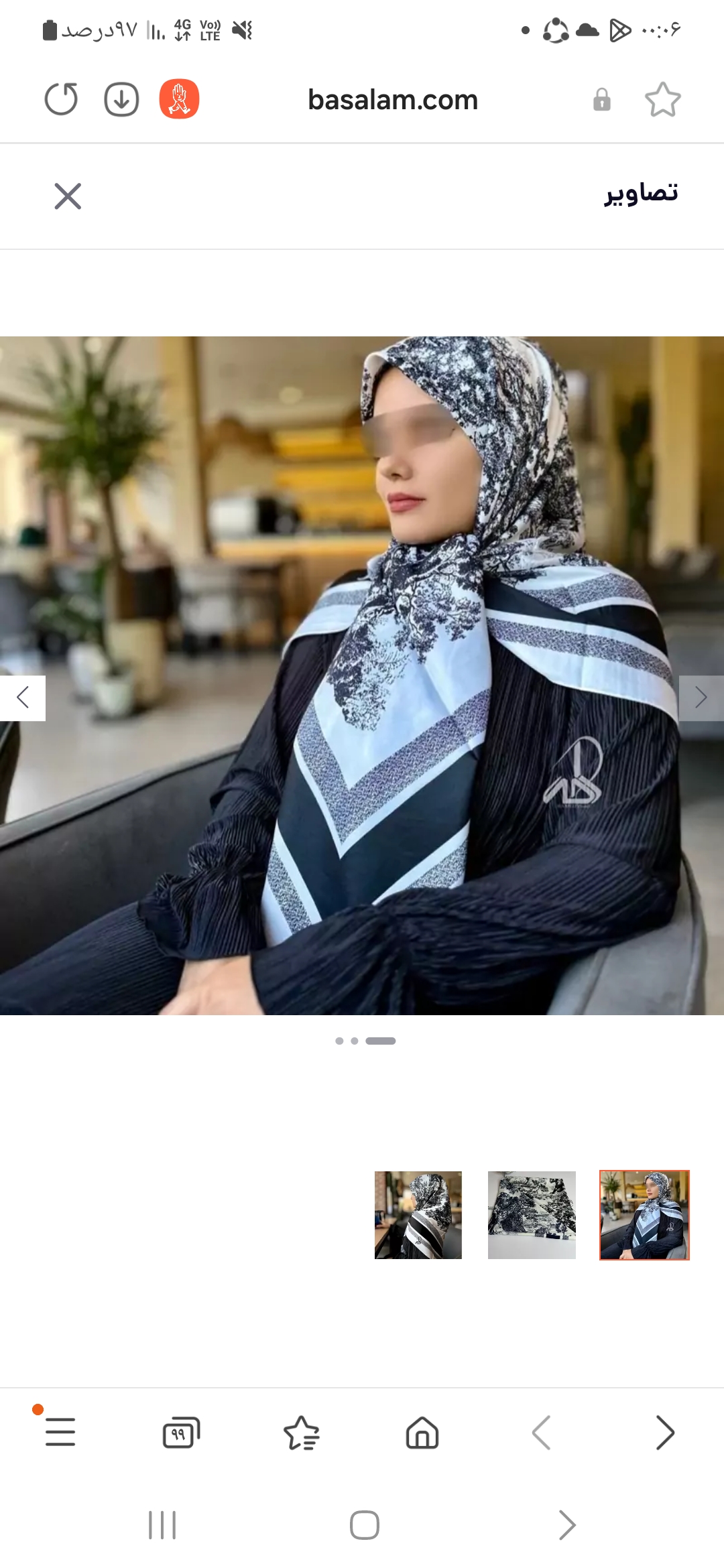The image size is (724, 1568).
Task: Show next image with right arrow
Action: 701,698
